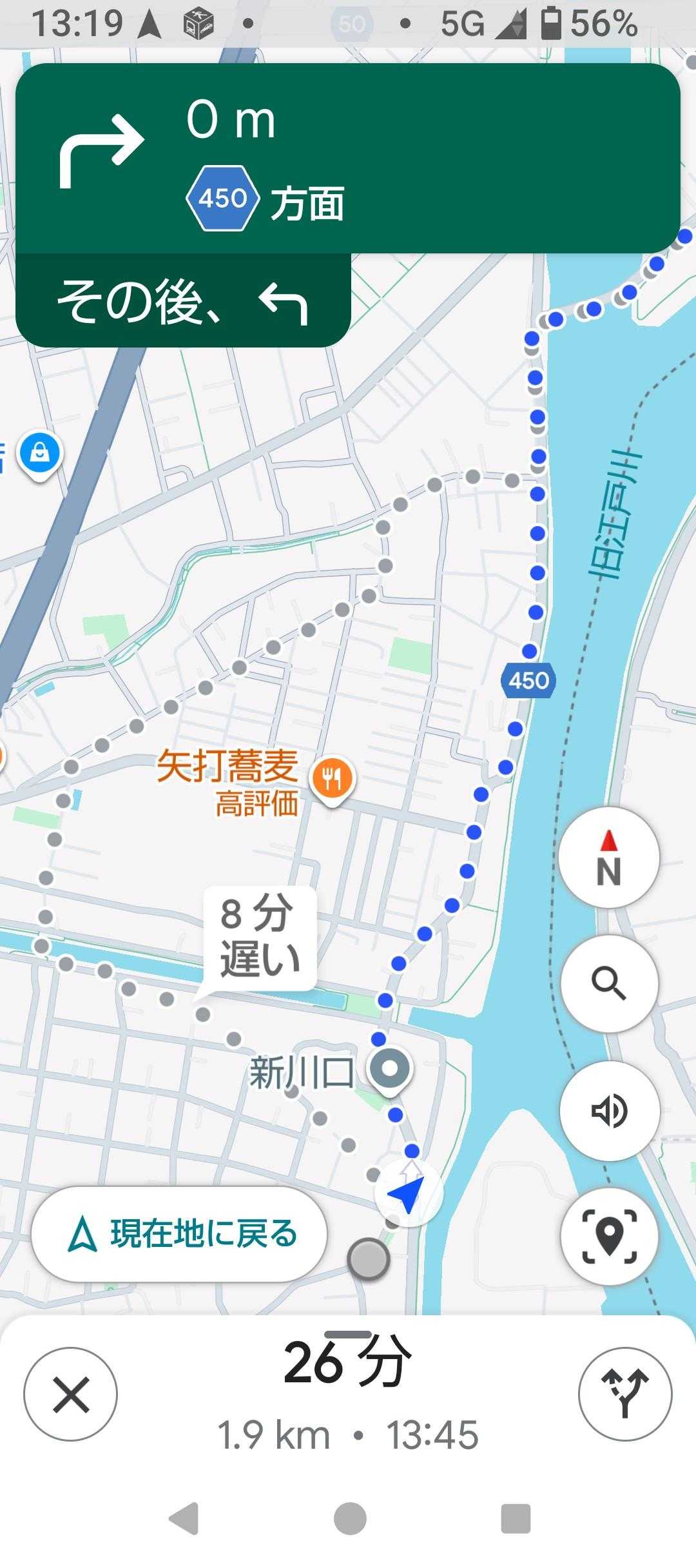696x1568 pixels.
Task: Go back using system back button
Action: point(184,1518)
